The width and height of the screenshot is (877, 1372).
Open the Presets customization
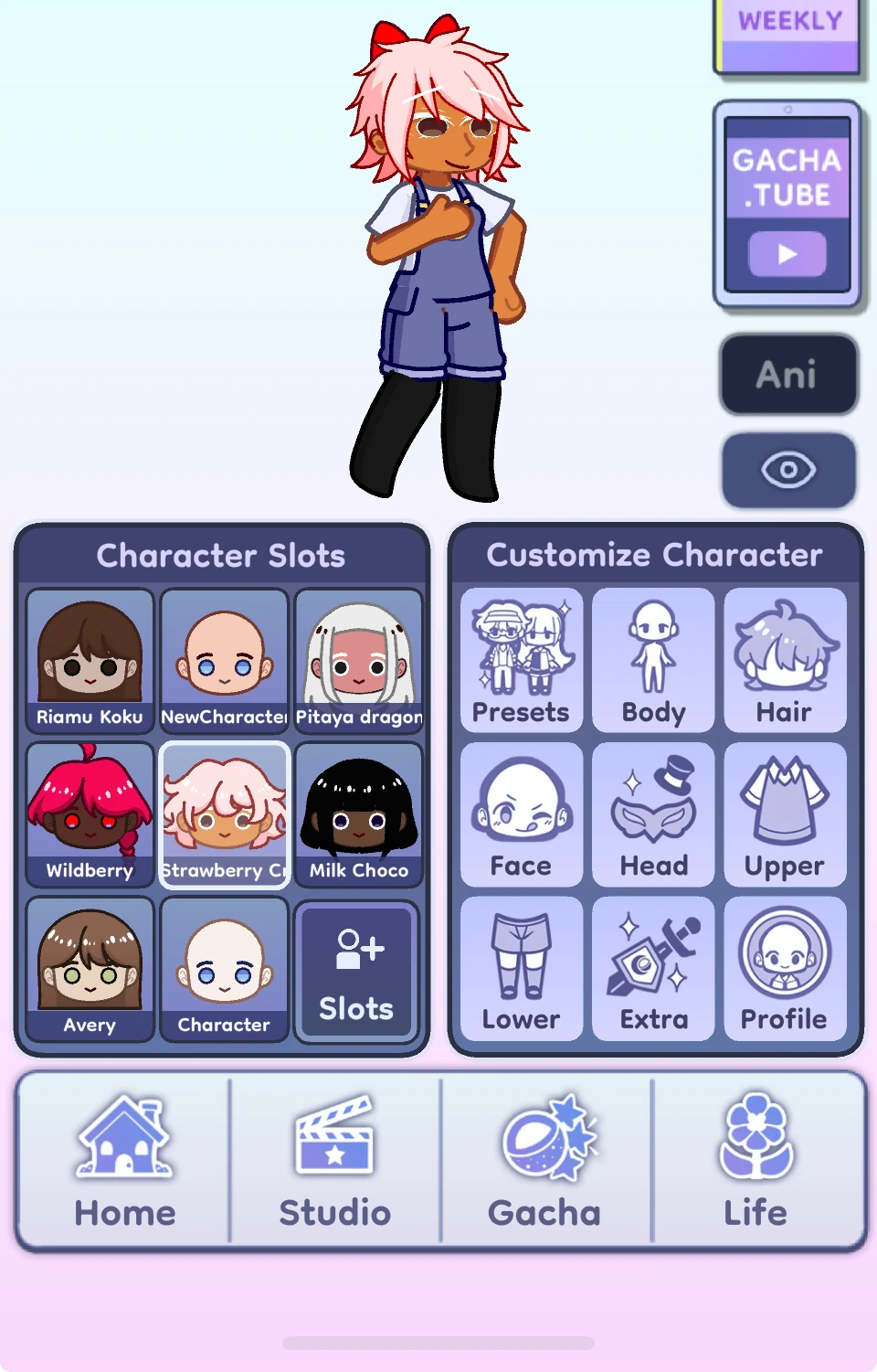click(521, 660)
